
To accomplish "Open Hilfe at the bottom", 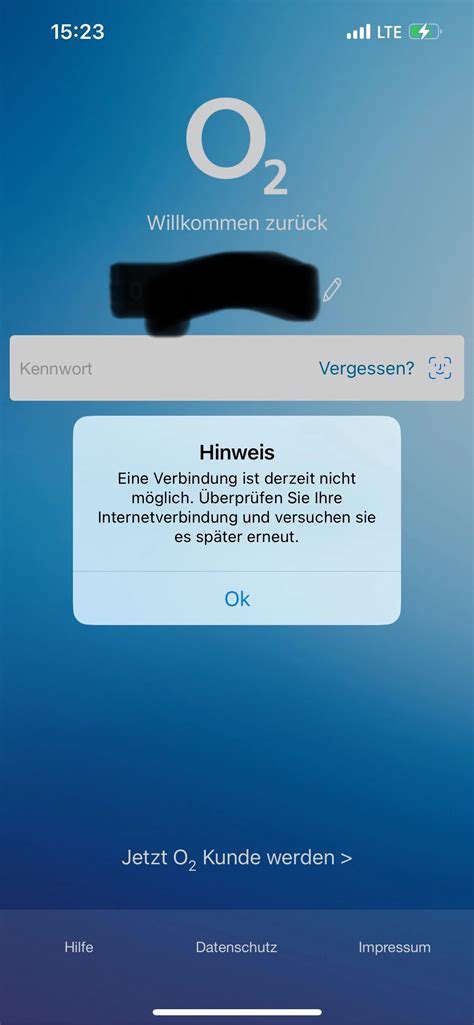I will click(x=78, y=947).
